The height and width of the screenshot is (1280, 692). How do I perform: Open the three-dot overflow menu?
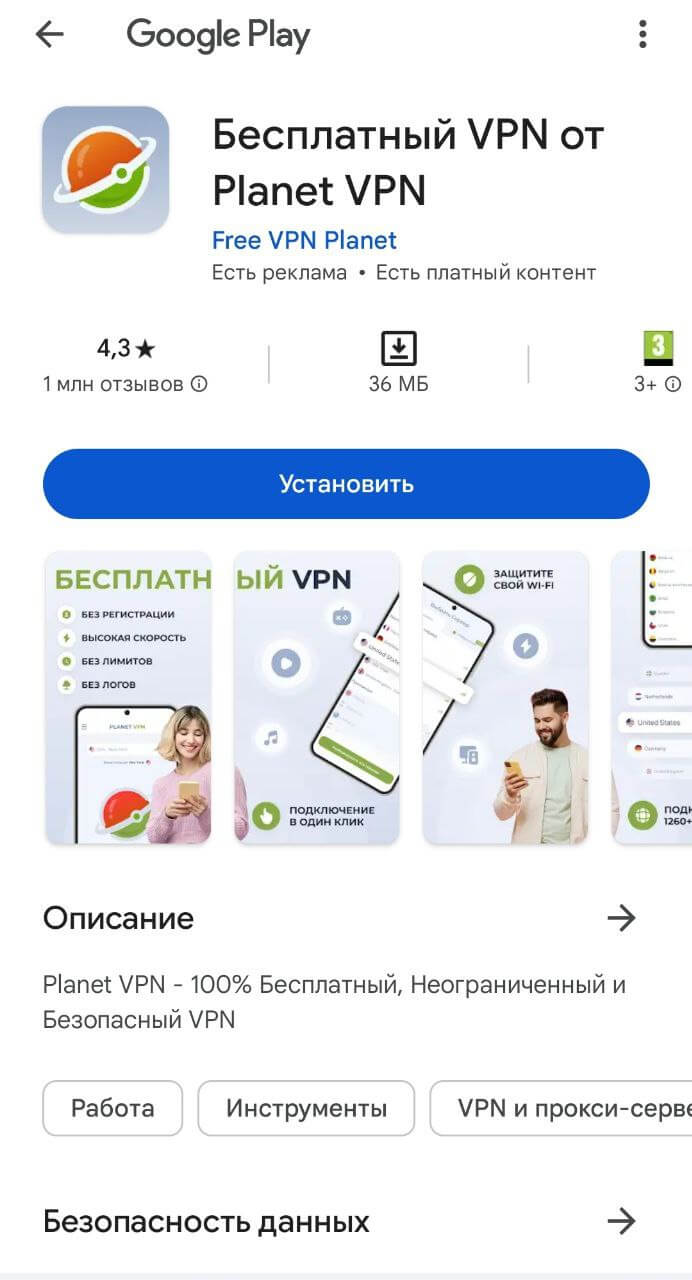(642, 35)
